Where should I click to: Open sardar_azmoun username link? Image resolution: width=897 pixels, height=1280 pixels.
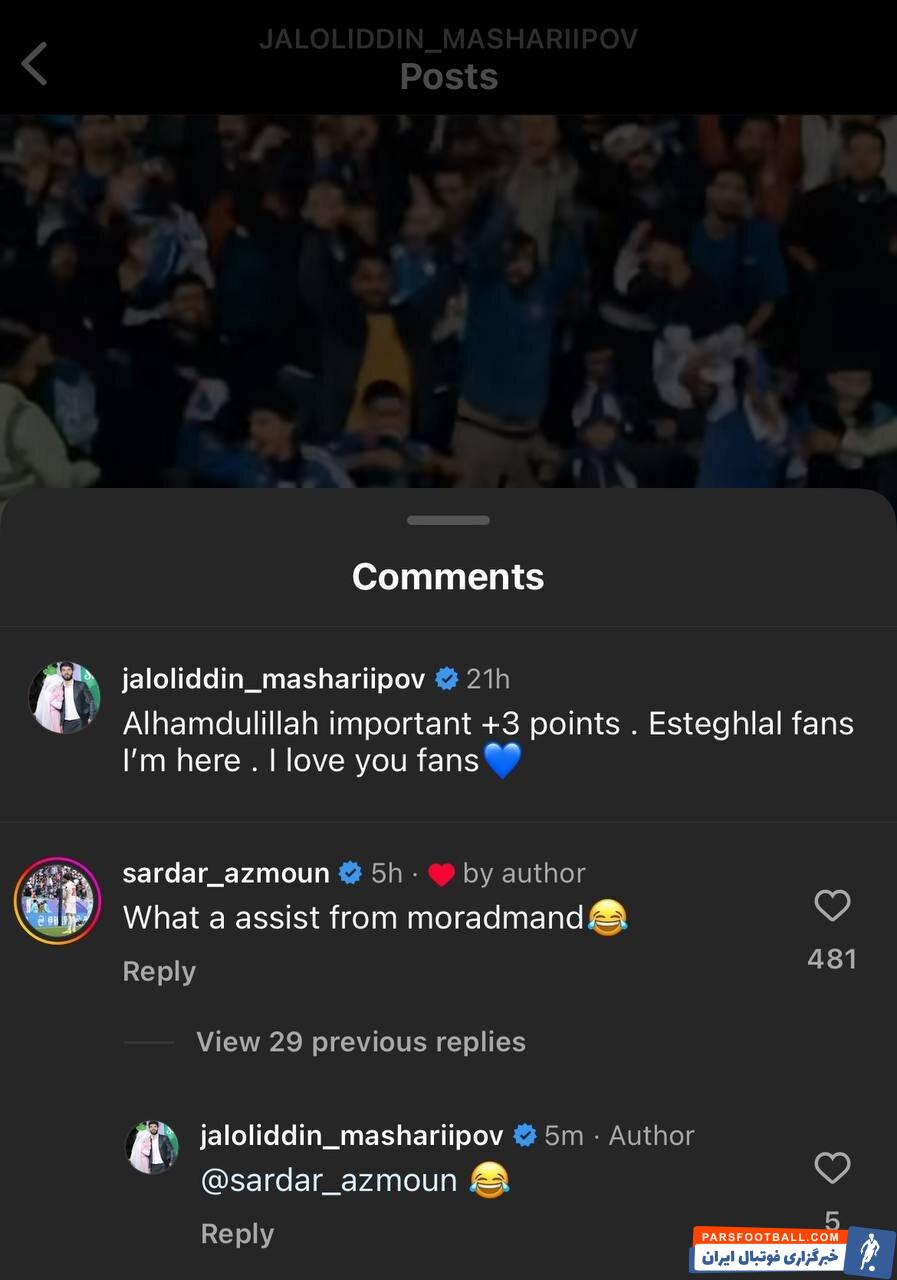[x=226, y=873]
